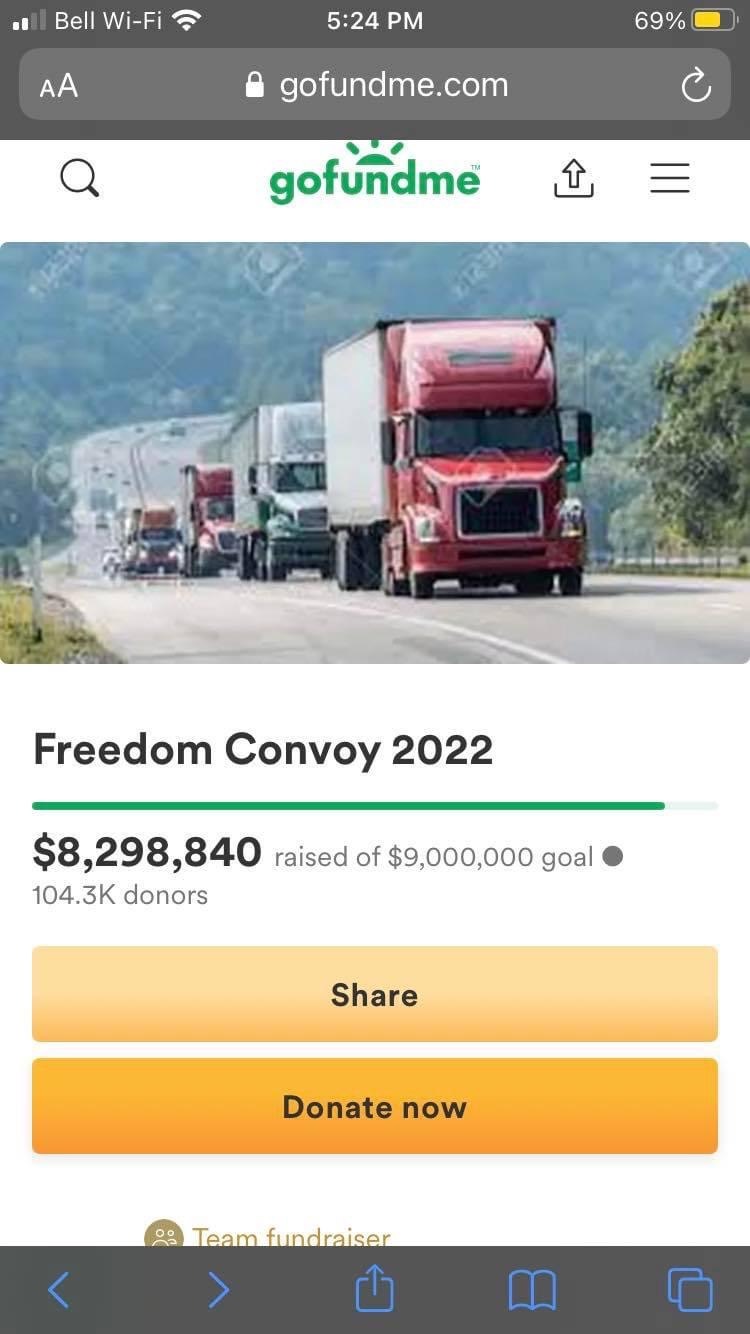Viewport: 750px width, 1334px height.
Task: Open the AA reader options
Action: [x=59, y=86]
